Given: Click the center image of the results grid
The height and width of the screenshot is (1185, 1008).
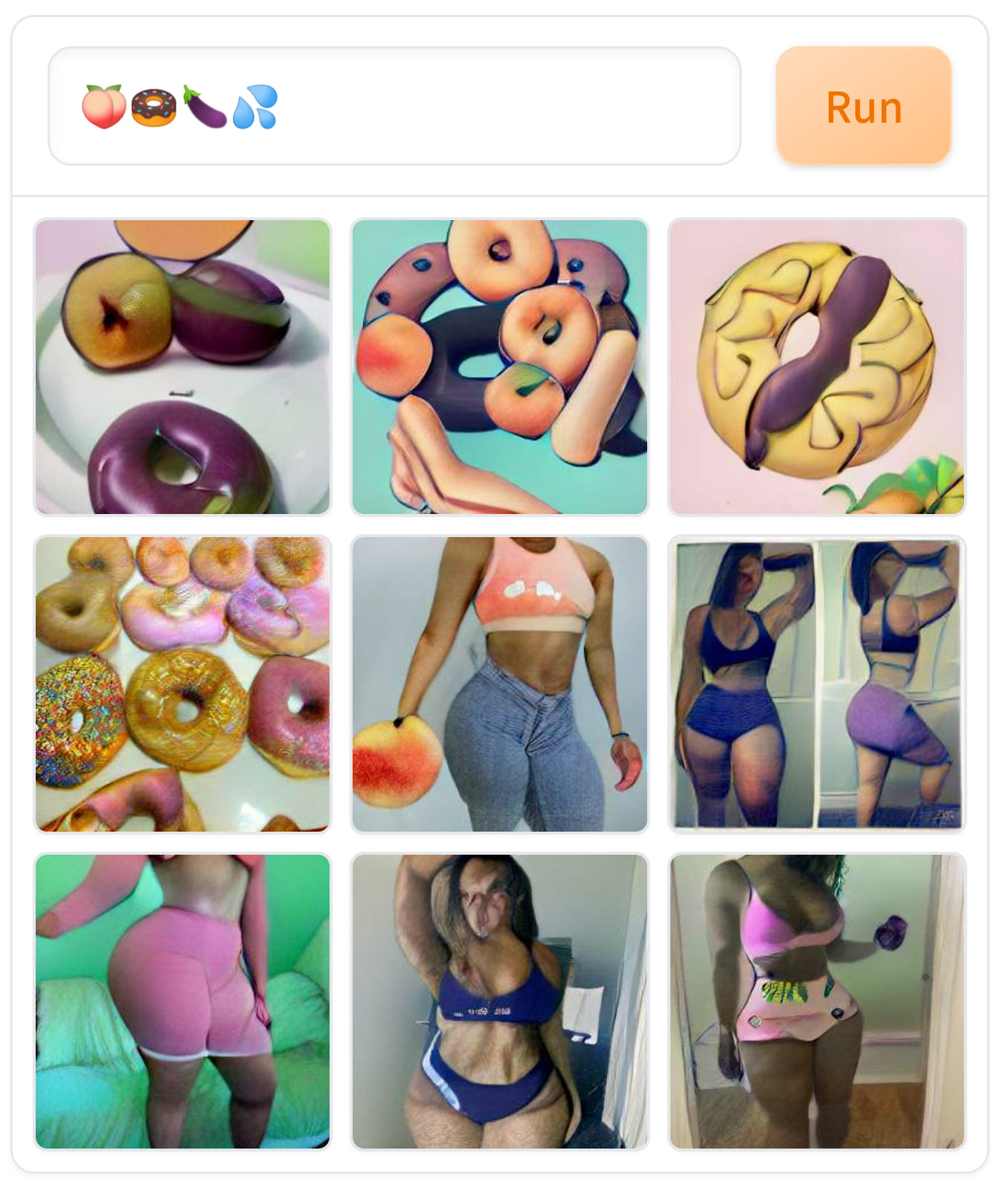Looking at the screenshot, I should tap(500, 684).
